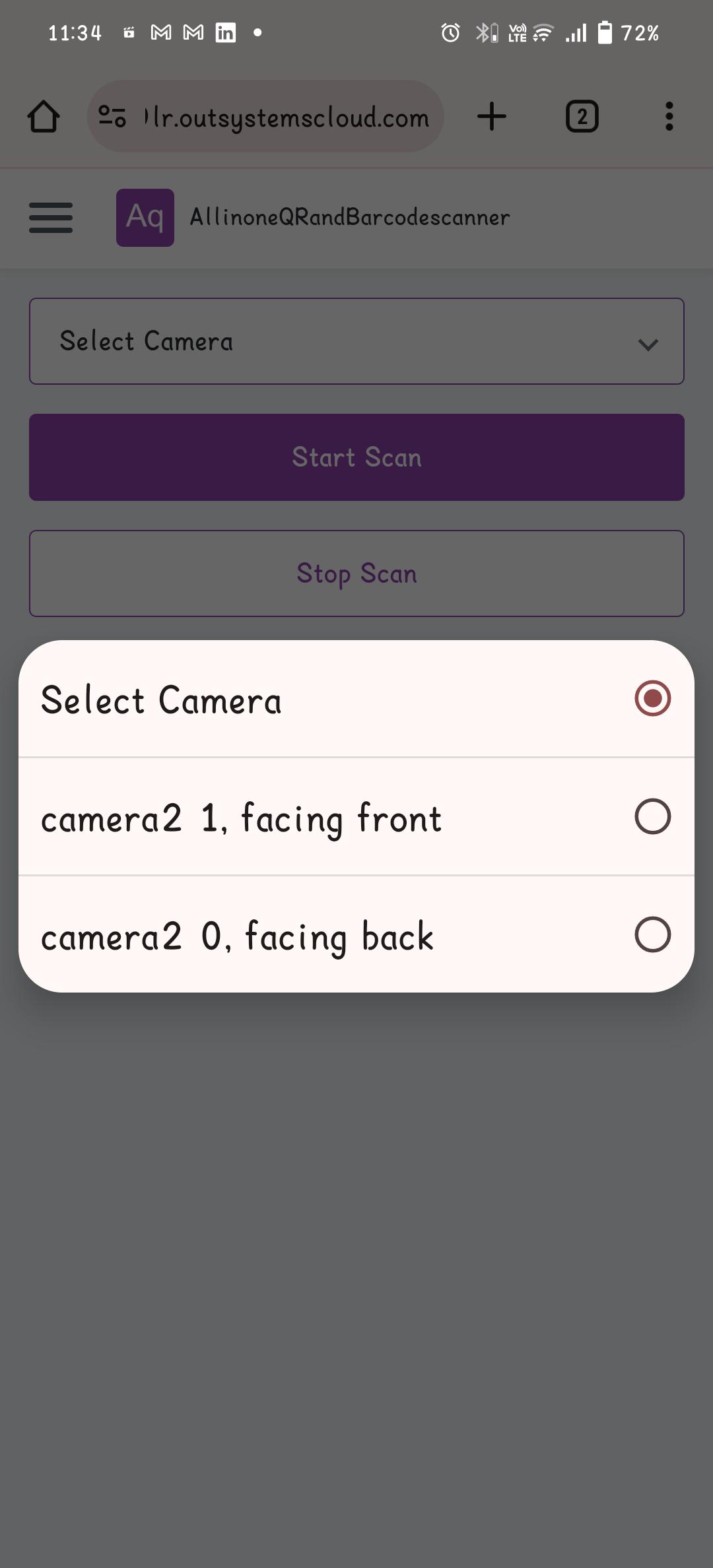Tap the AllinoneQRandBarcodescanner title
The image size is (713, 1568).
349,218
